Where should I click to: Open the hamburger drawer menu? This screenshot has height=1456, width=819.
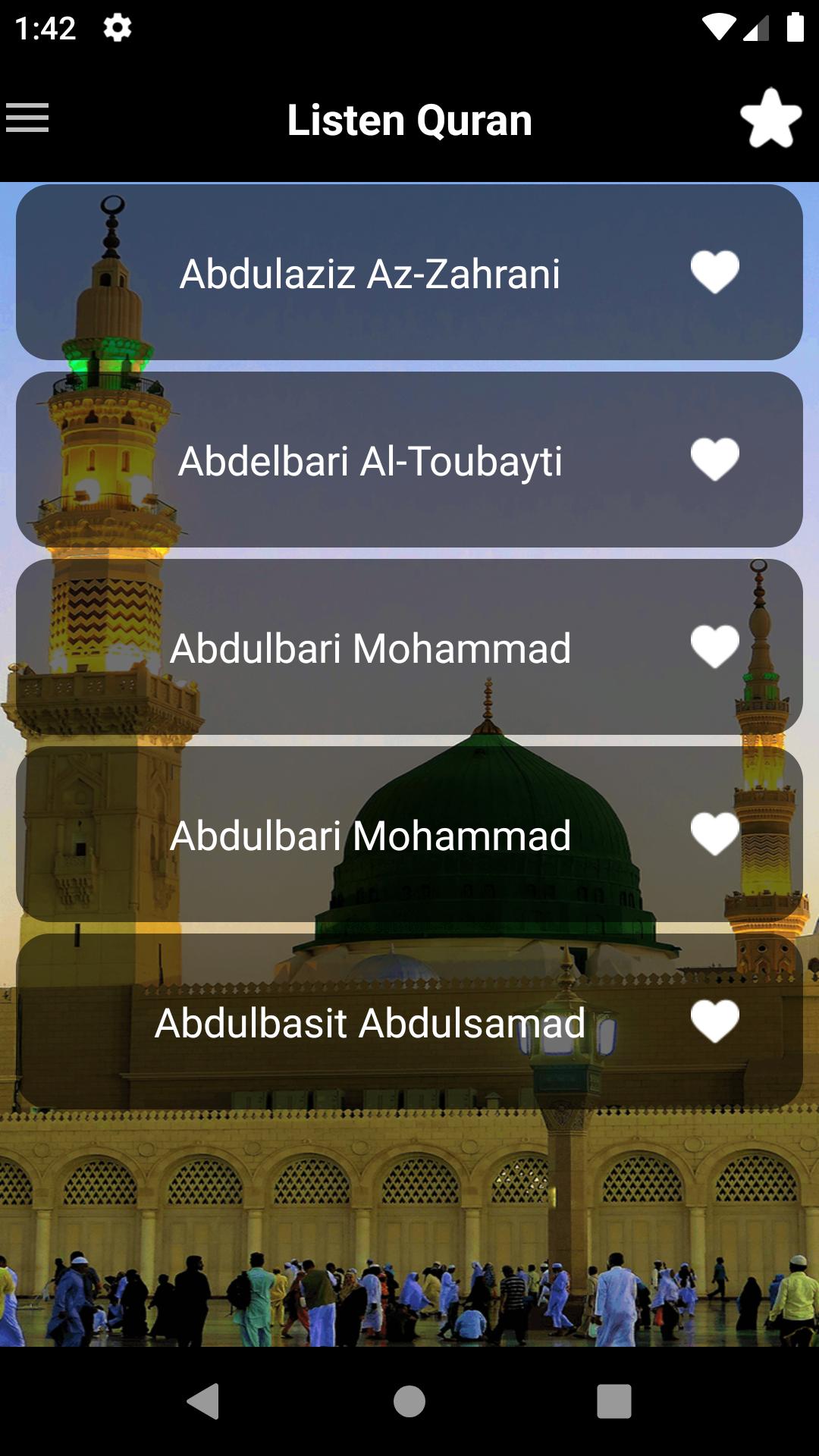coord(27,118)
